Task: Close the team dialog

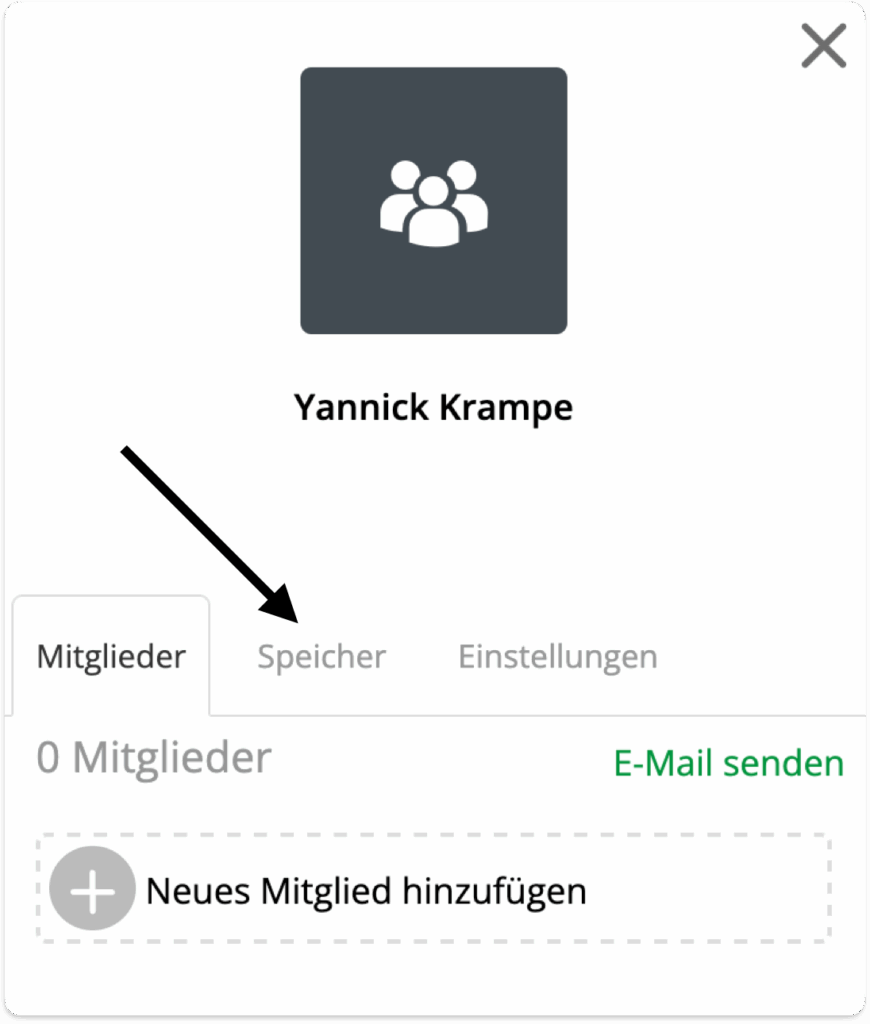Action: [823, 46]
